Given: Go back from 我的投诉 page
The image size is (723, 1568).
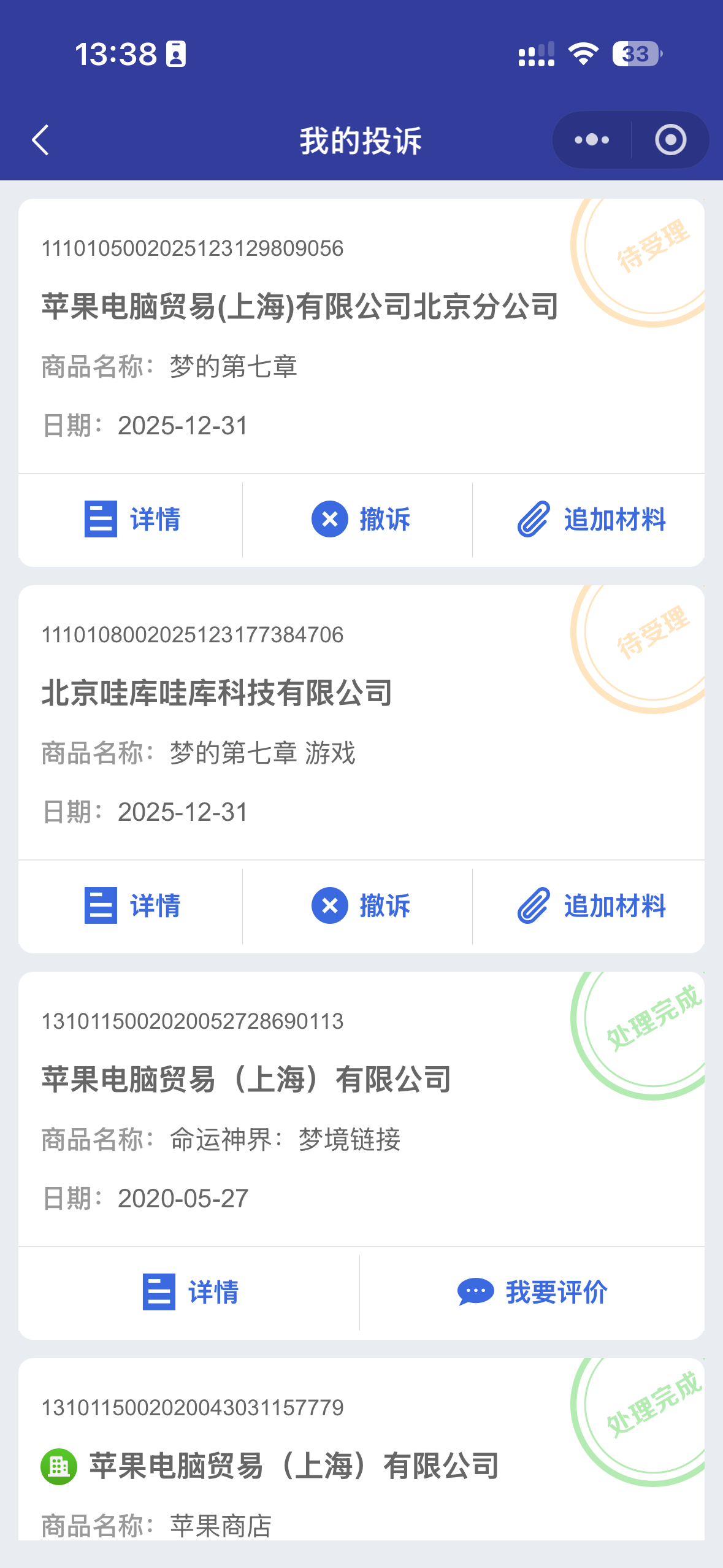Looking at the screenshot, I should (40, 140).
